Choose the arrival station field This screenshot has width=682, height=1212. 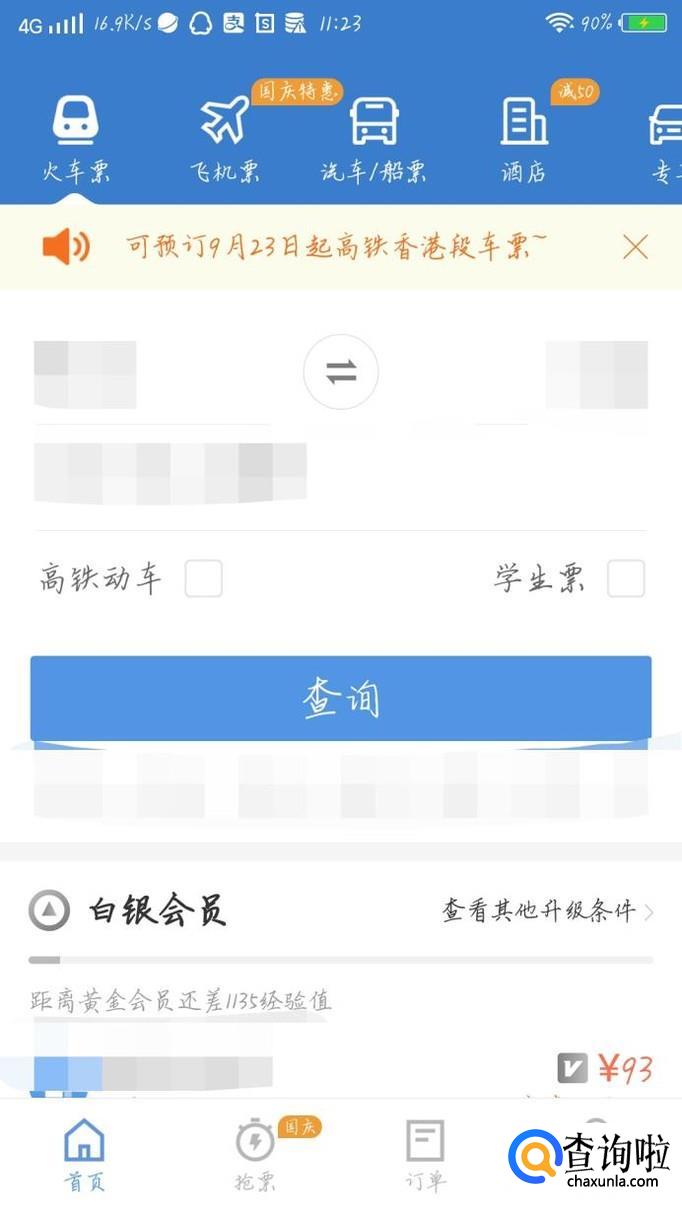tap(596, 374)
